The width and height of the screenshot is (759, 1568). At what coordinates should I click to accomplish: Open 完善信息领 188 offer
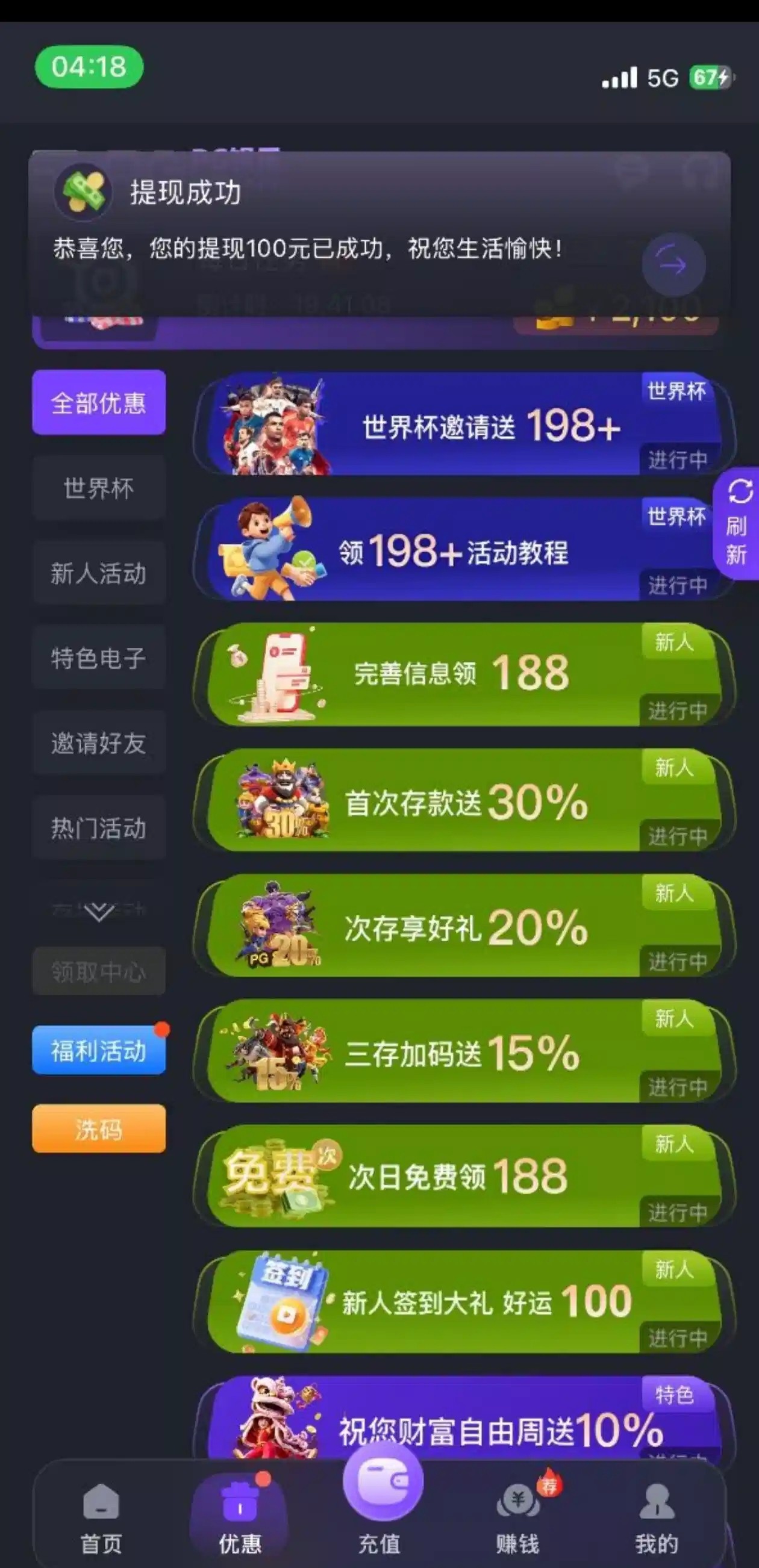coord(463,674)
